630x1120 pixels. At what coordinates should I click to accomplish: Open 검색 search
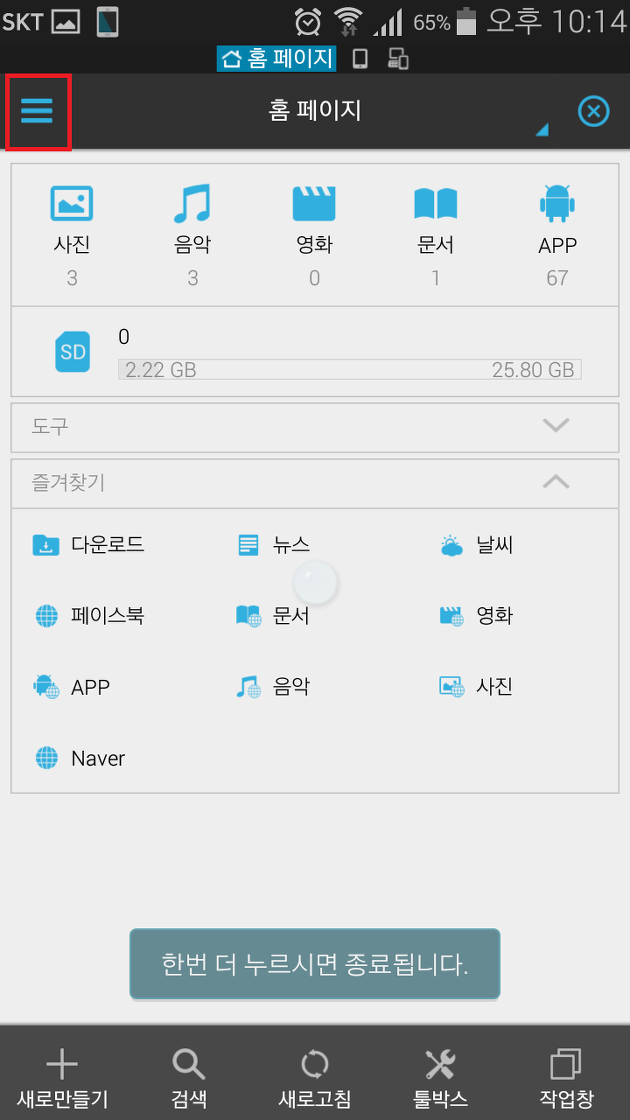[189, 1078]
